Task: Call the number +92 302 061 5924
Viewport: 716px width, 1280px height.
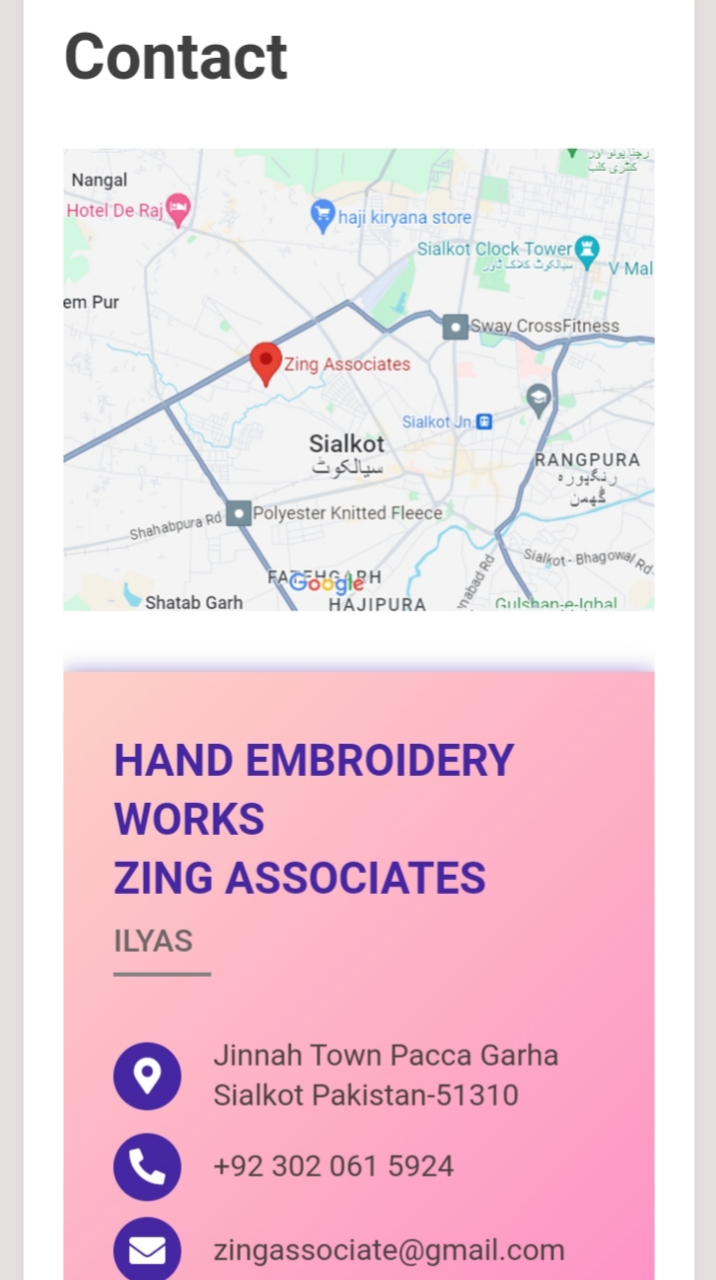Action: coord(333,1166)
